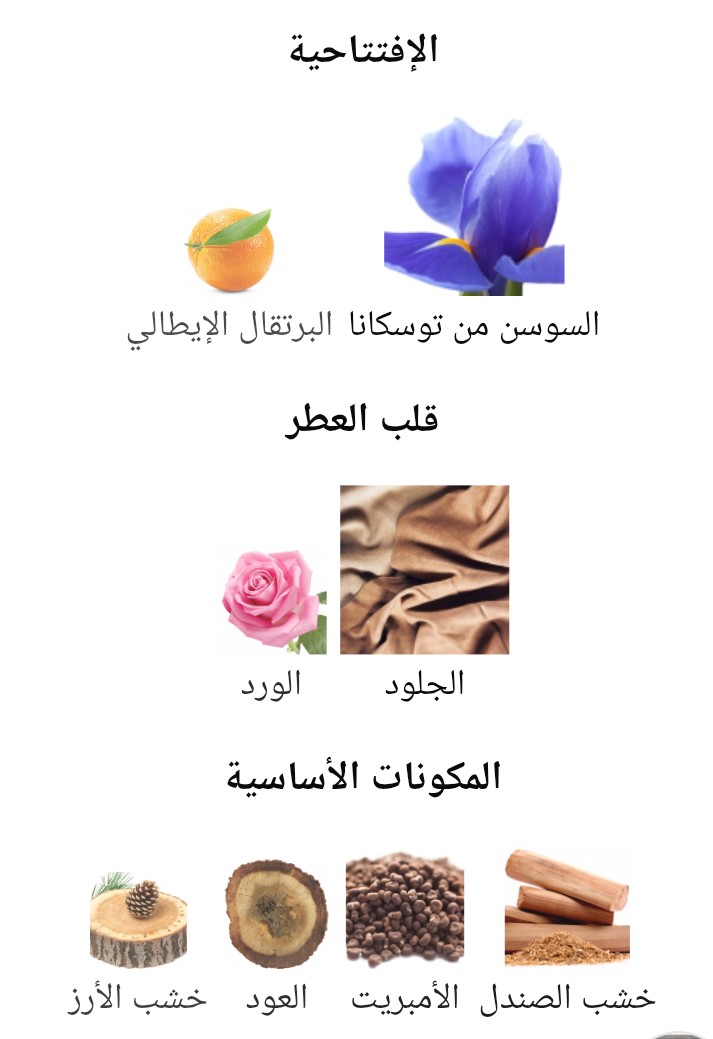Image resolution: width=713 pixels, height=1039 pixels.
Task: Open the Tuscan iris note
Action: point(474,208)
